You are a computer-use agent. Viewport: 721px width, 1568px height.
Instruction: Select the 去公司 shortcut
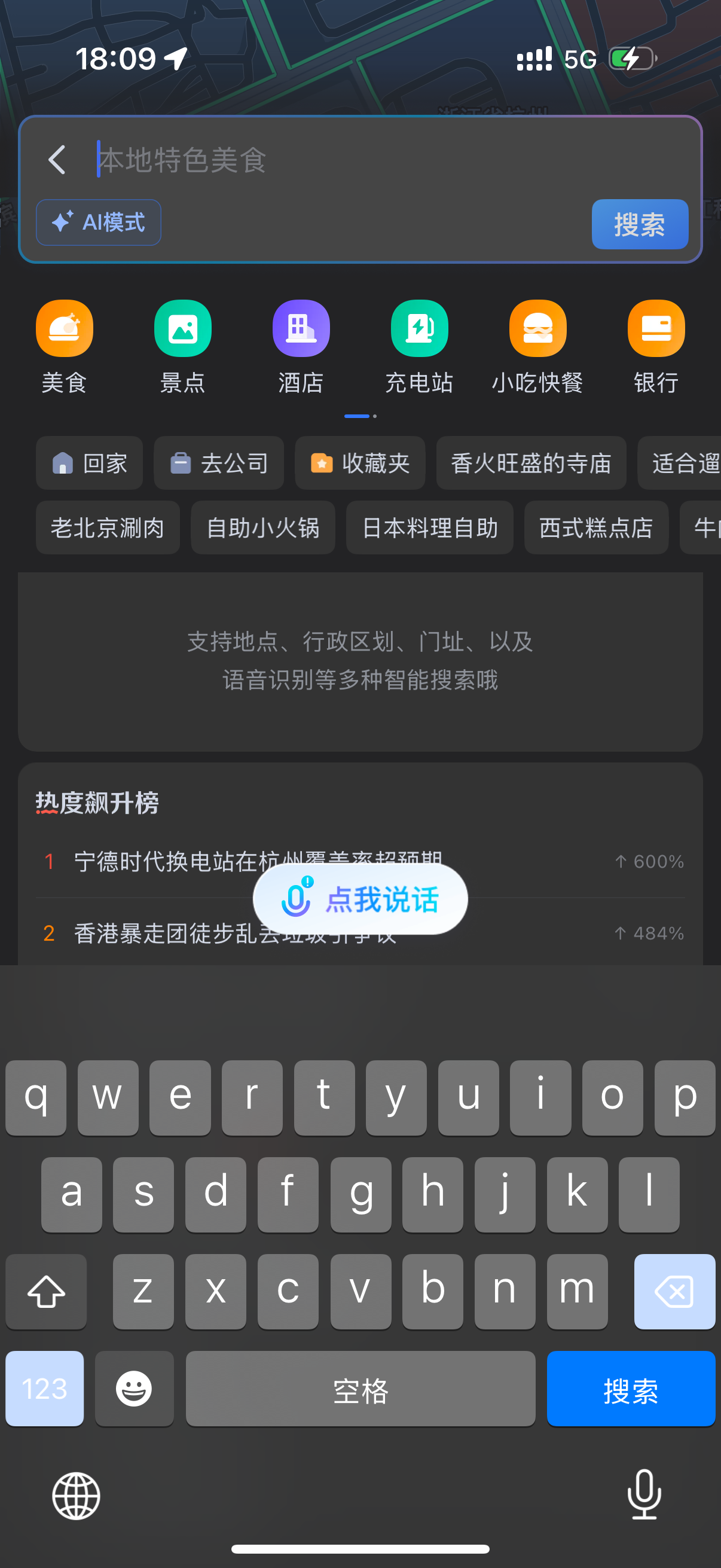point(218,463)
